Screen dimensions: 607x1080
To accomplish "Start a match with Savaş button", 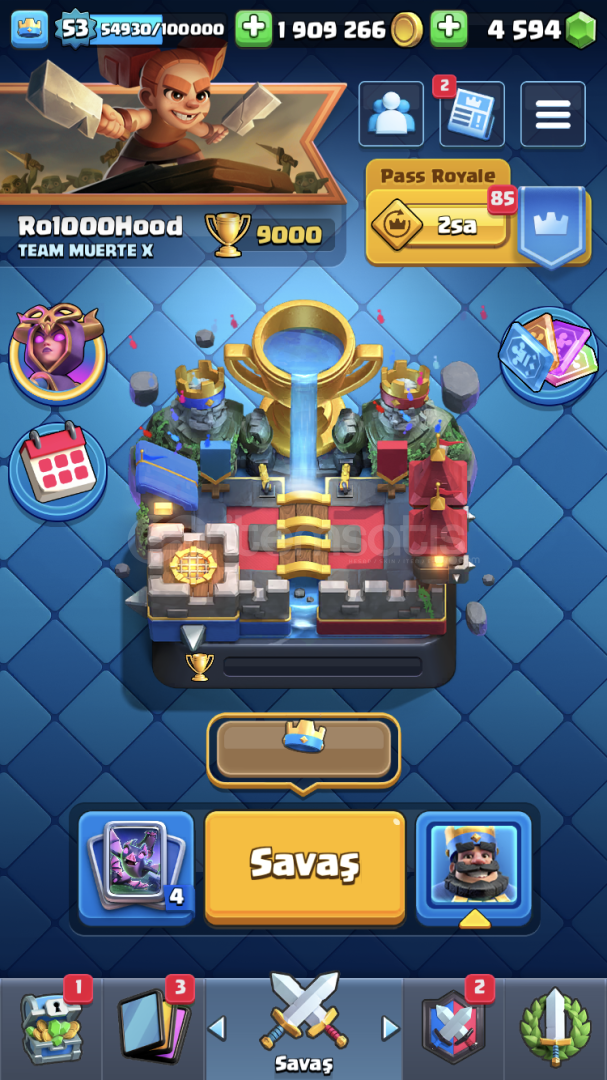I will (305, 867).
